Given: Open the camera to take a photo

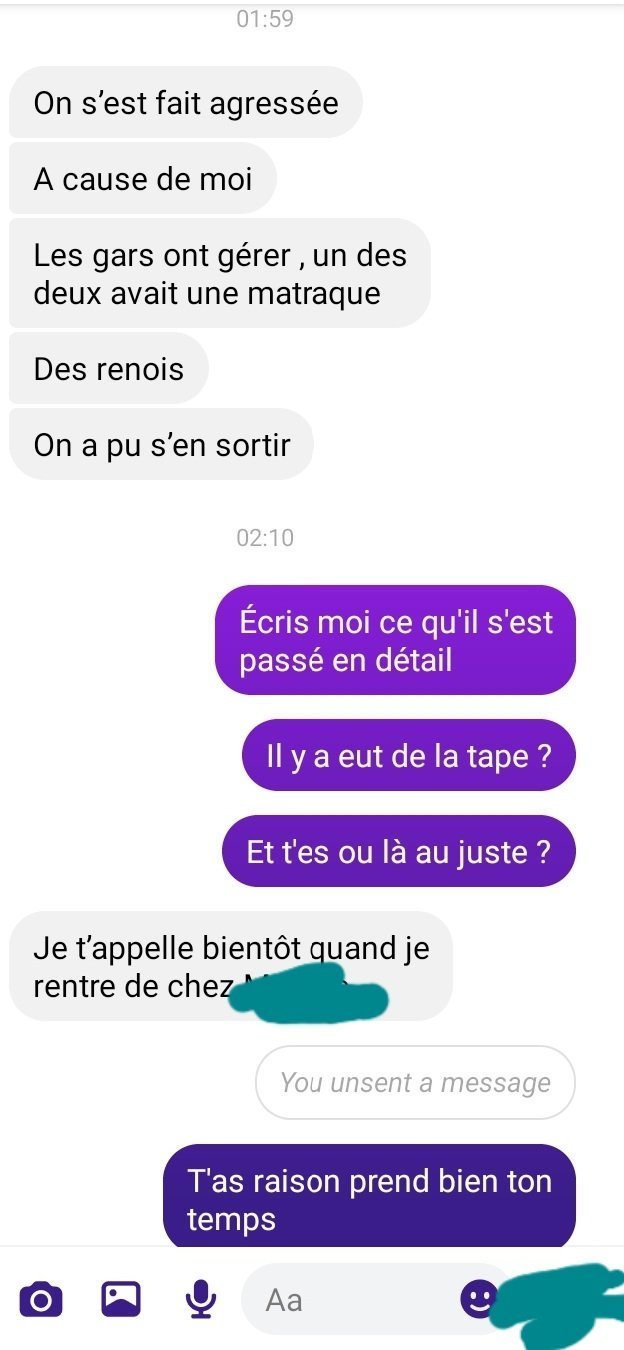Looking at the screenshot, I should point(40,1300).
